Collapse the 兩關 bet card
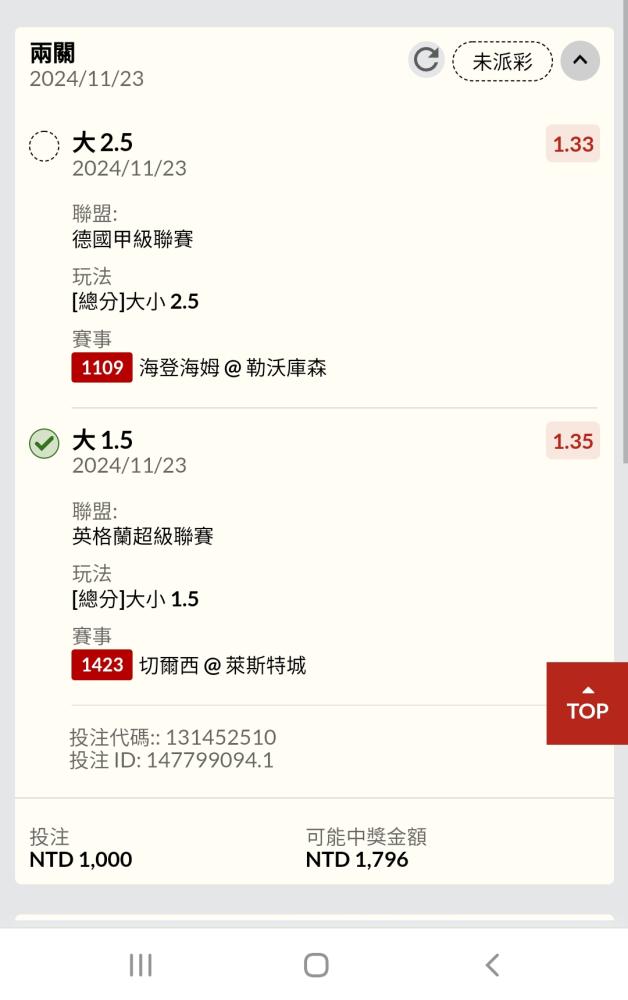The image size is (628, 1000). (580, 61)
